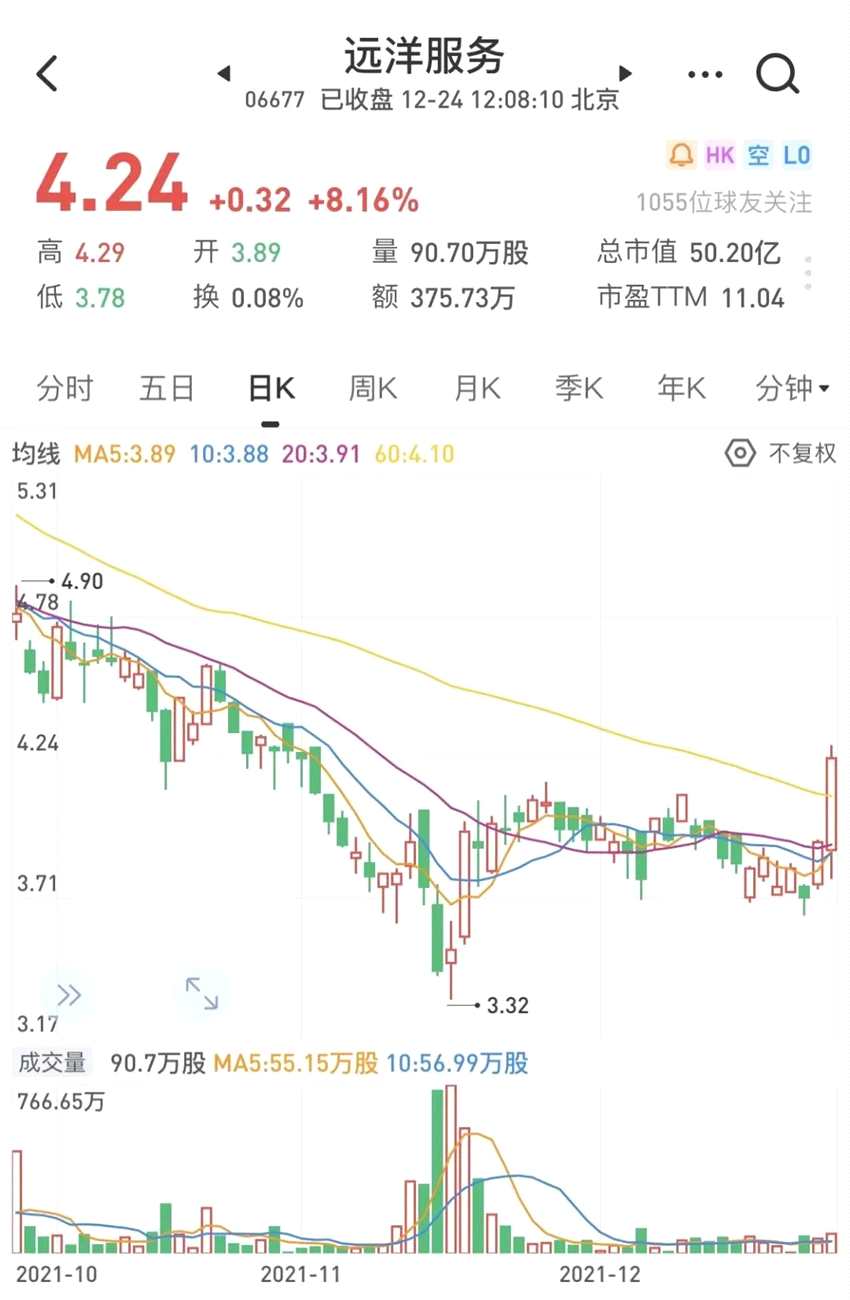Screen dimensions: 850x1300
Task: Expand the 分钟 interval dropdown
Action: coord(792,388)
